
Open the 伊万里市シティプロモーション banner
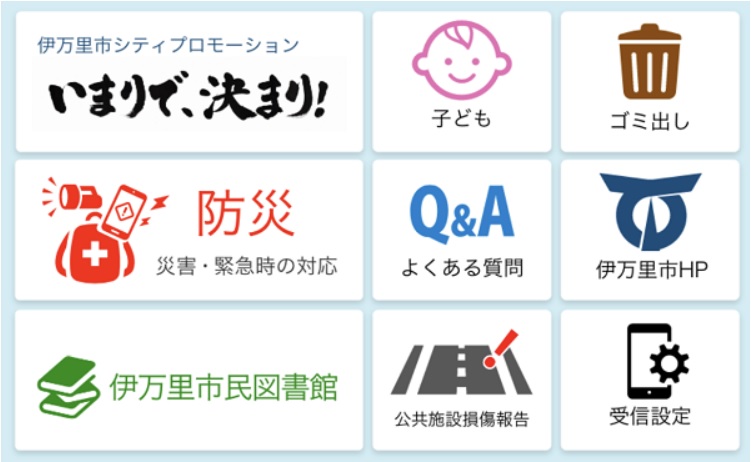coord(189,82)
